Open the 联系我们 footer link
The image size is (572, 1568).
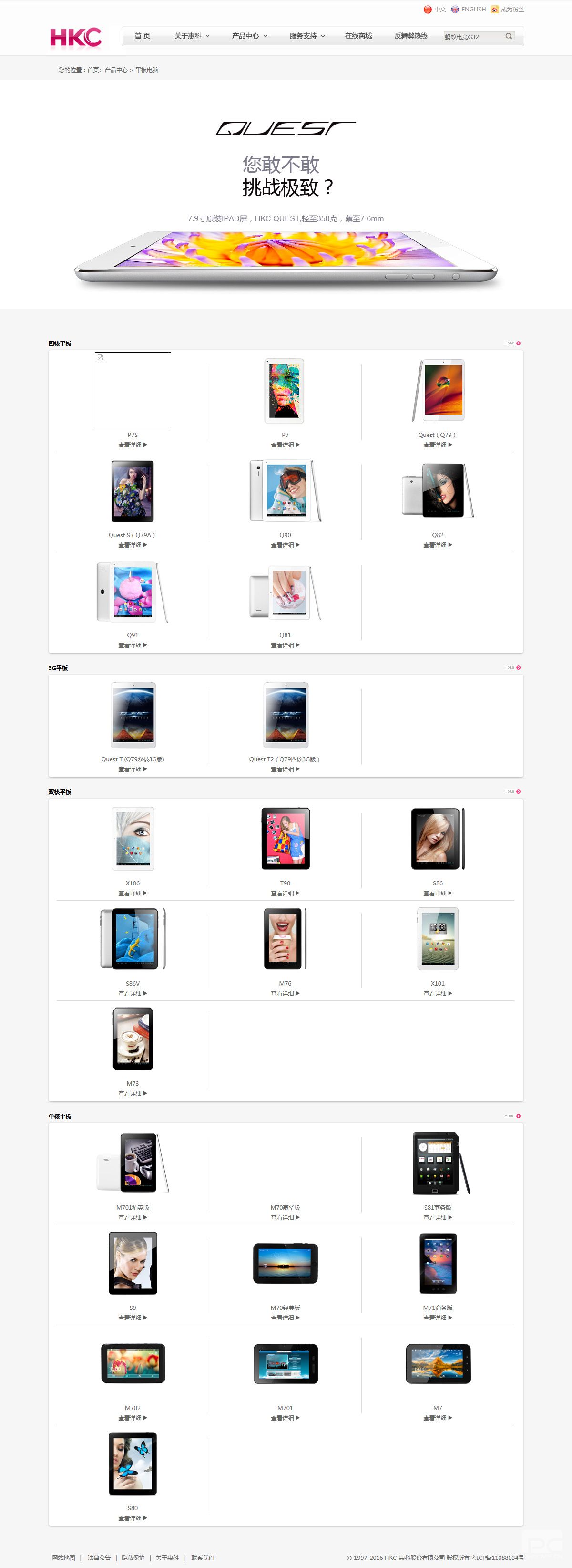(x=202, y=1558)
